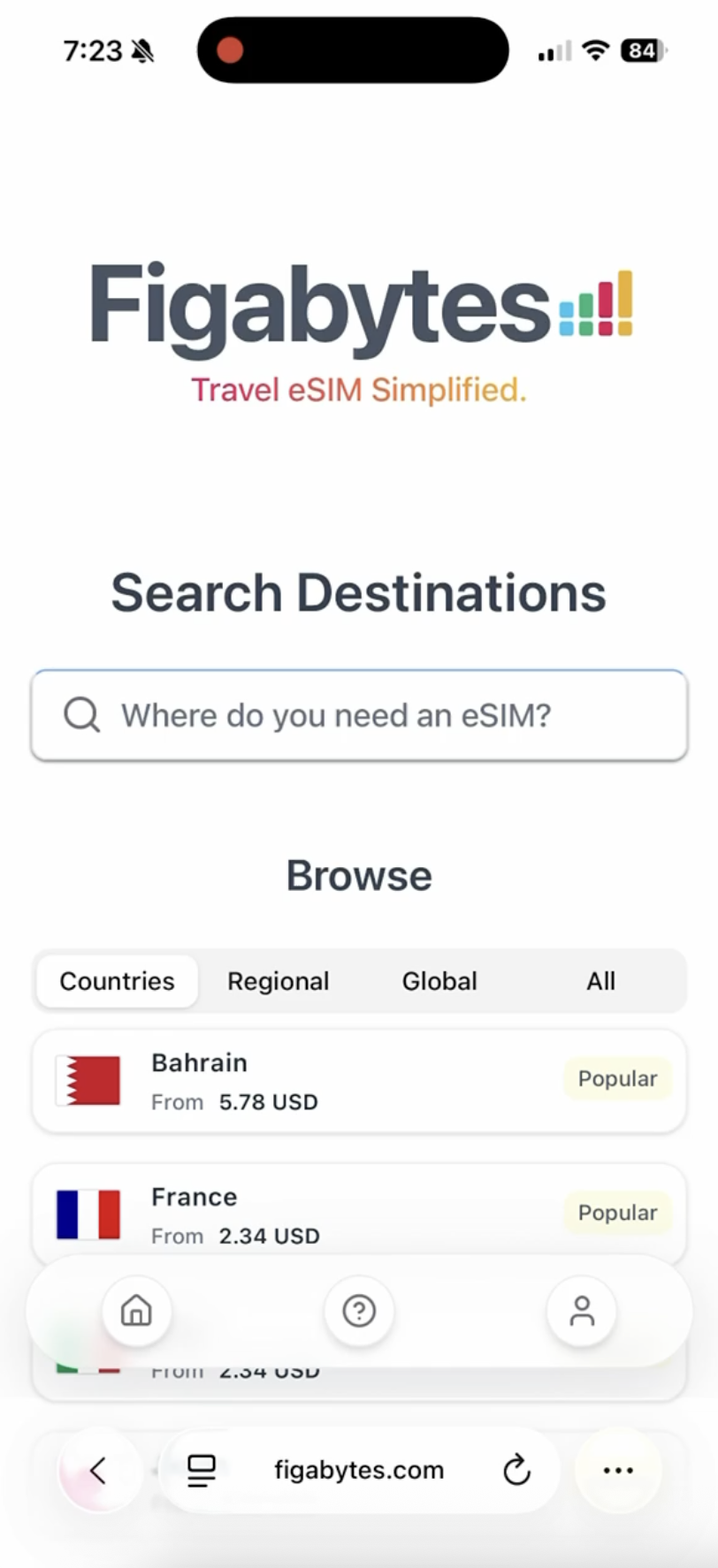Viewport: 718px width, 1568px height.
Task: Open the browser more options menu
Action: pyautogui.click(x=617, y=1470)
